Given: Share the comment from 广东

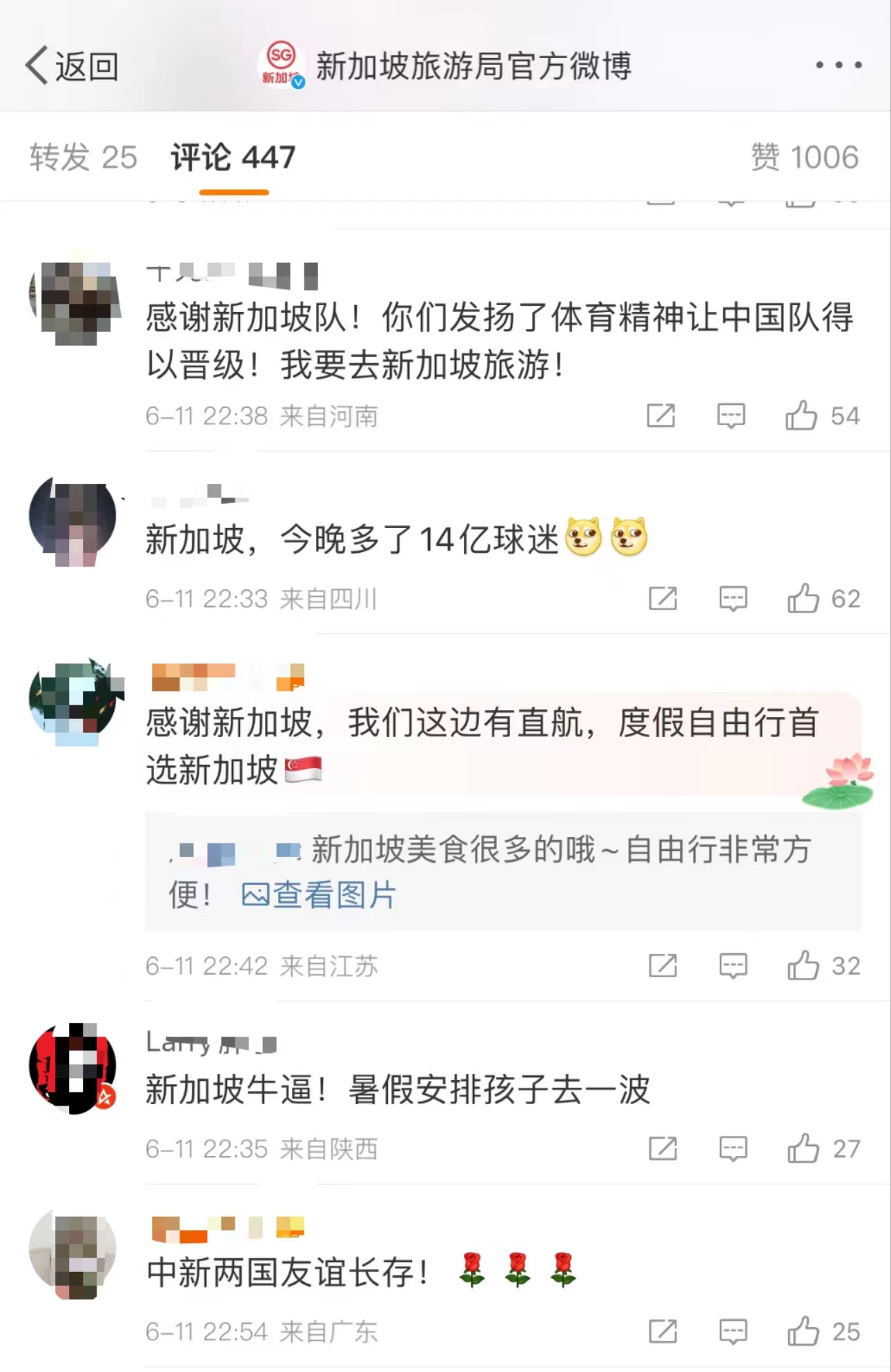Looking at the screenshot, I should [663, 1331].
